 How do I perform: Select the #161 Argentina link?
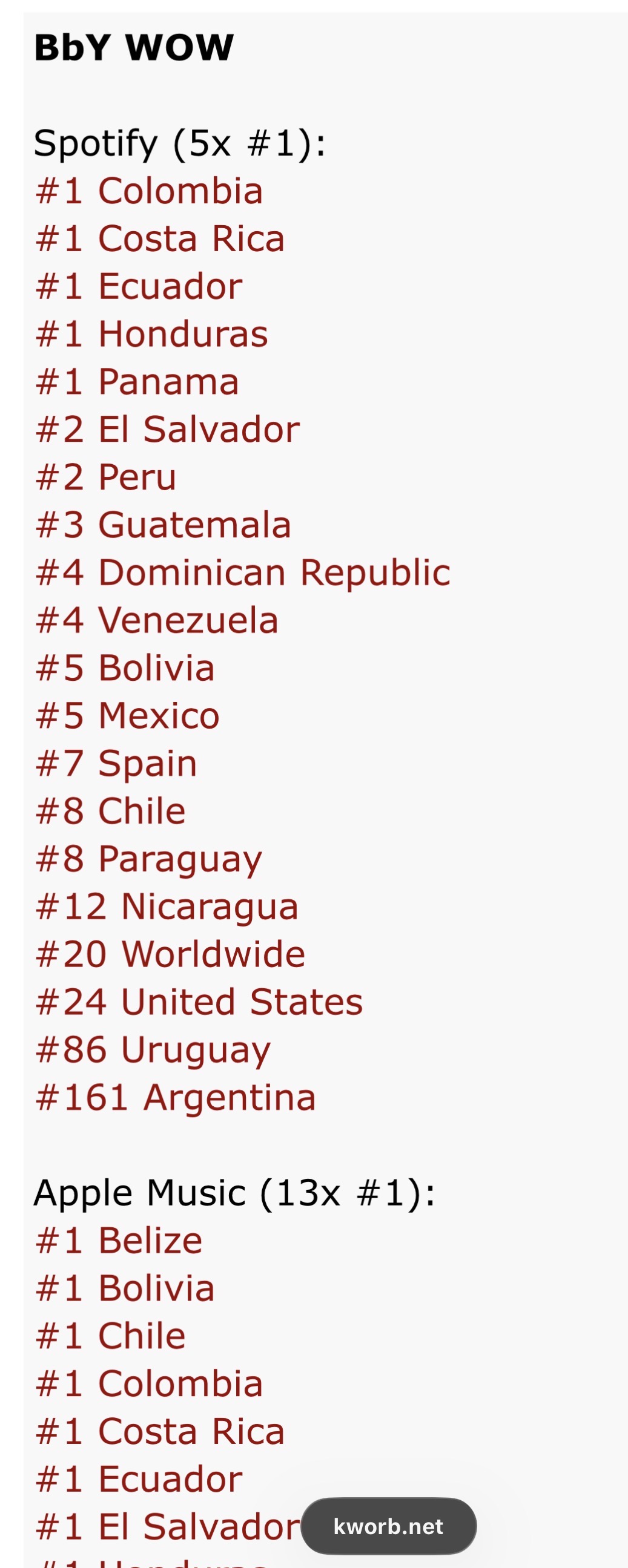point(176,1098)
